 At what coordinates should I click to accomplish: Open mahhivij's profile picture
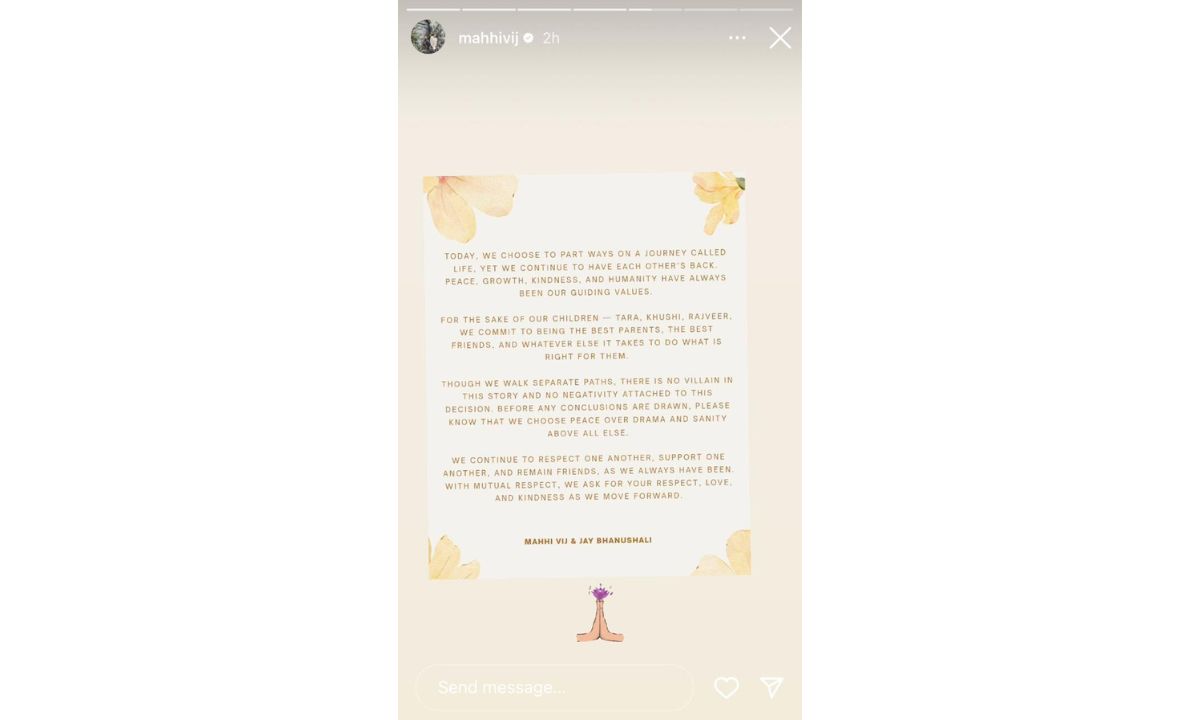pyautogui.click(x=428, y=37)
